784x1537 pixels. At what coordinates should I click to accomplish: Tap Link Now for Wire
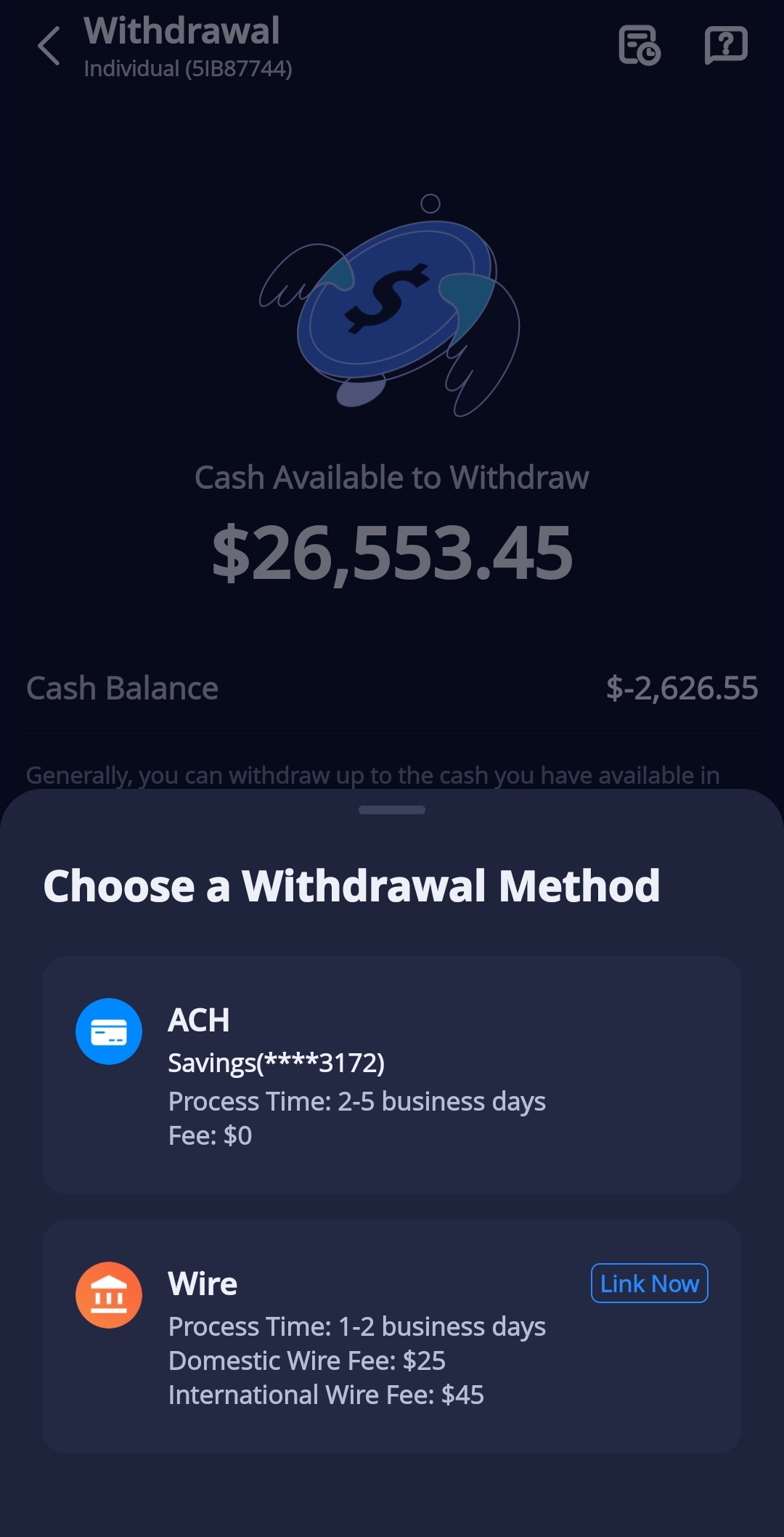click(x=649, y=1283)
